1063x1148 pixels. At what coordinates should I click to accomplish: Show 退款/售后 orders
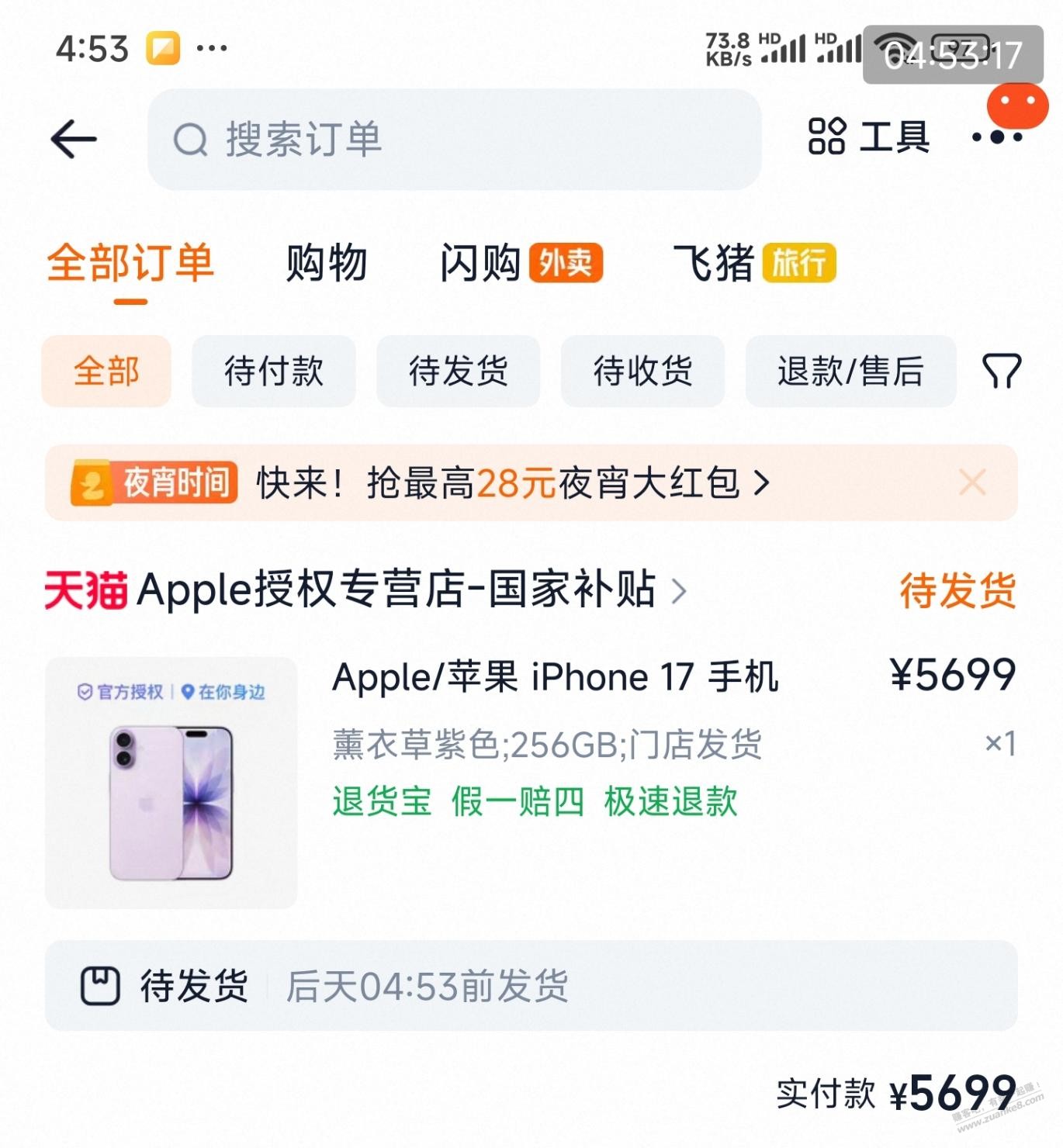(x=850, y=371)
